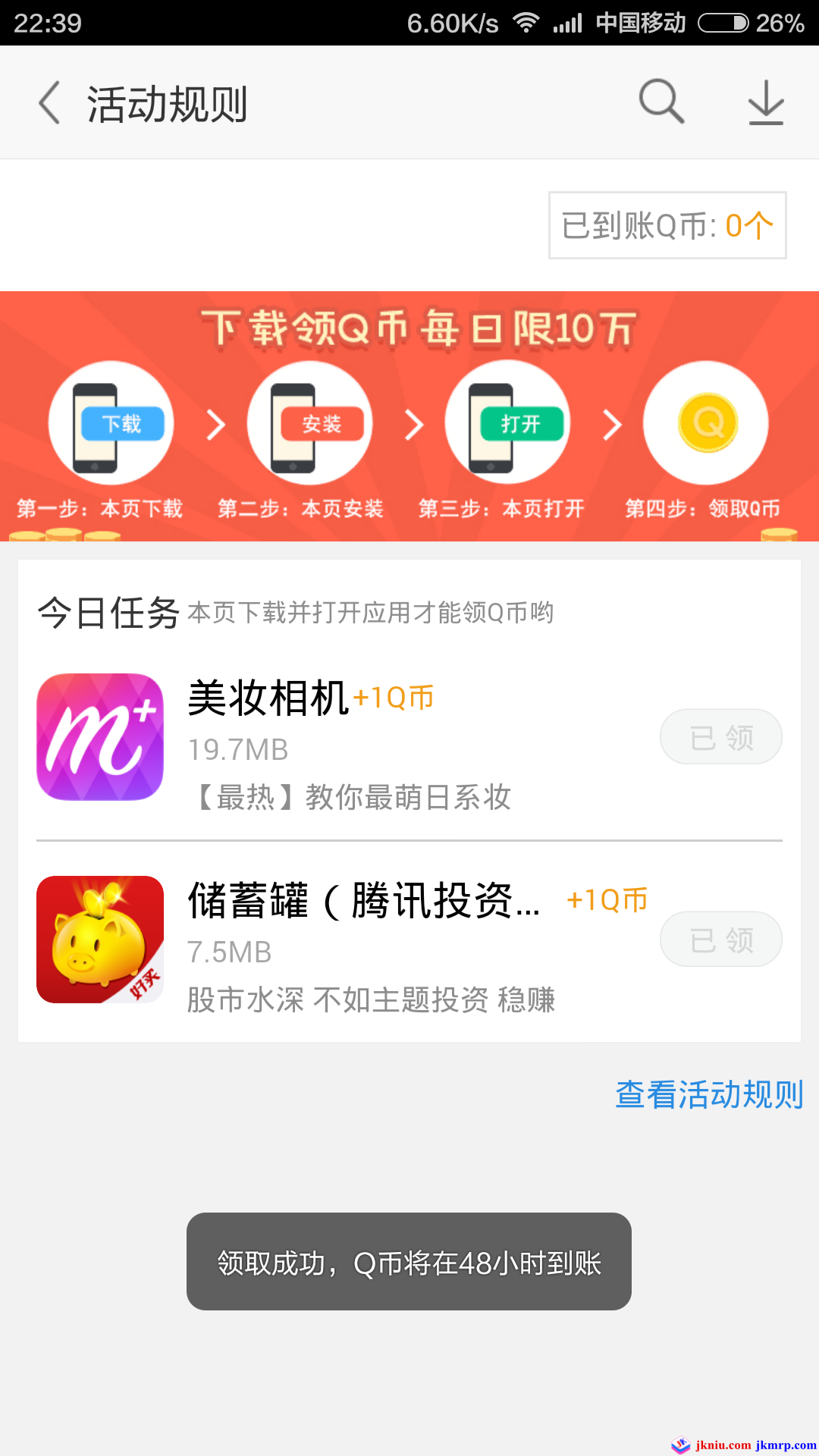Tap the 已到账Q币 balance box
This screenshot has width=819, height=1456.
[x=667, y=225]
